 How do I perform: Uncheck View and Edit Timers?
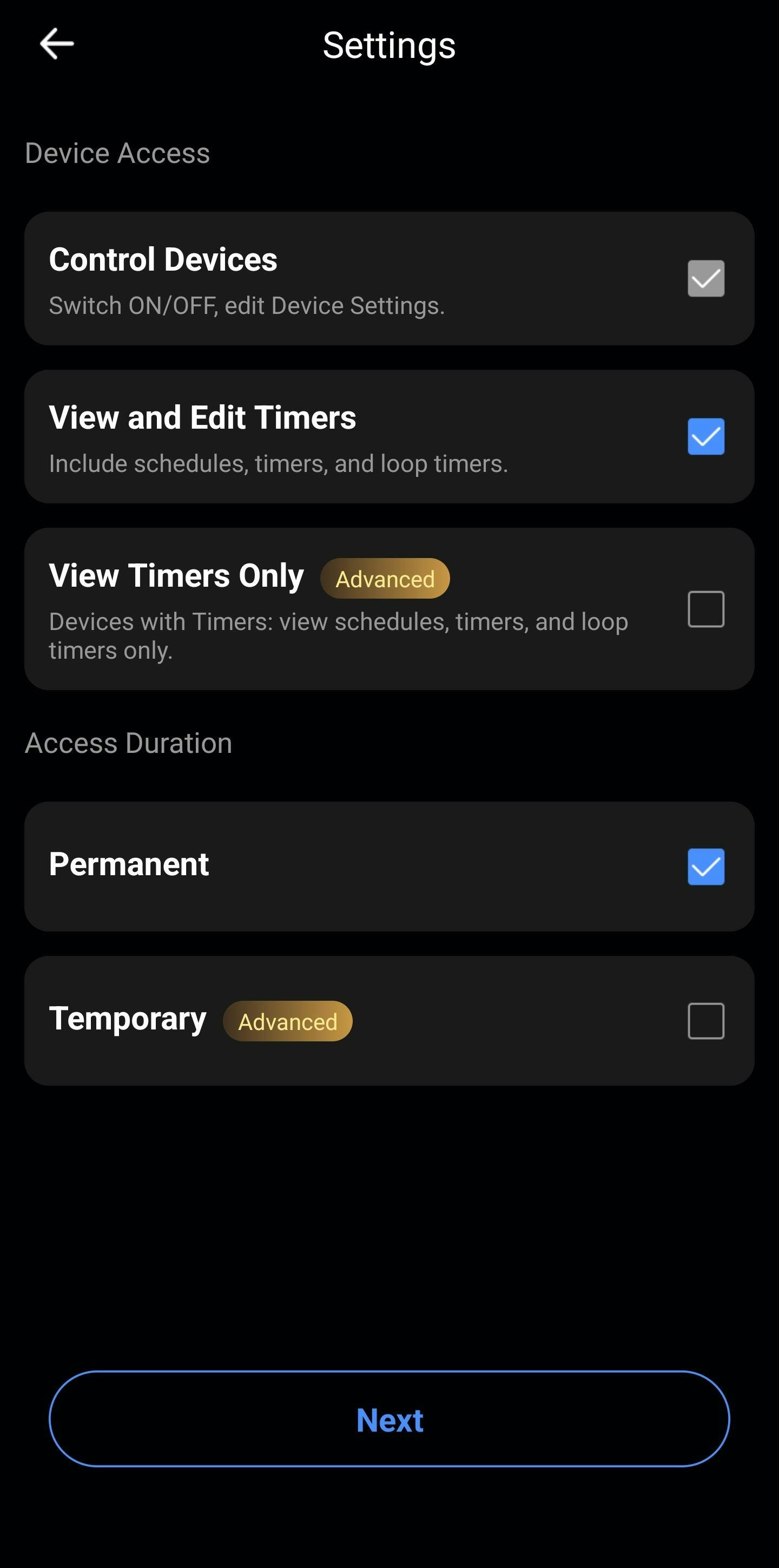pyautogui.click(x=705, y=436)
